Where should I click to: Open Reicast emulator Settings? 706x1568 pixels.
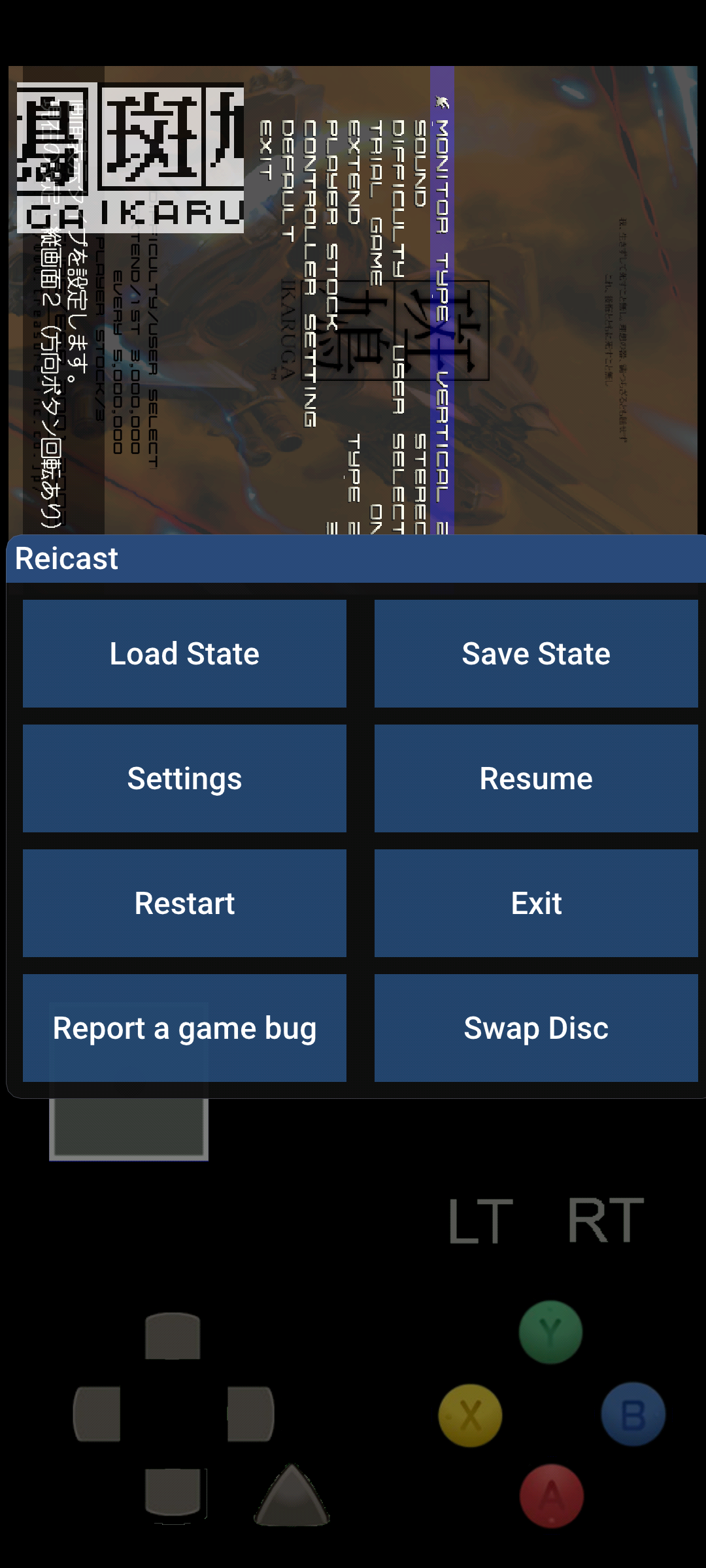click(184, 777)
